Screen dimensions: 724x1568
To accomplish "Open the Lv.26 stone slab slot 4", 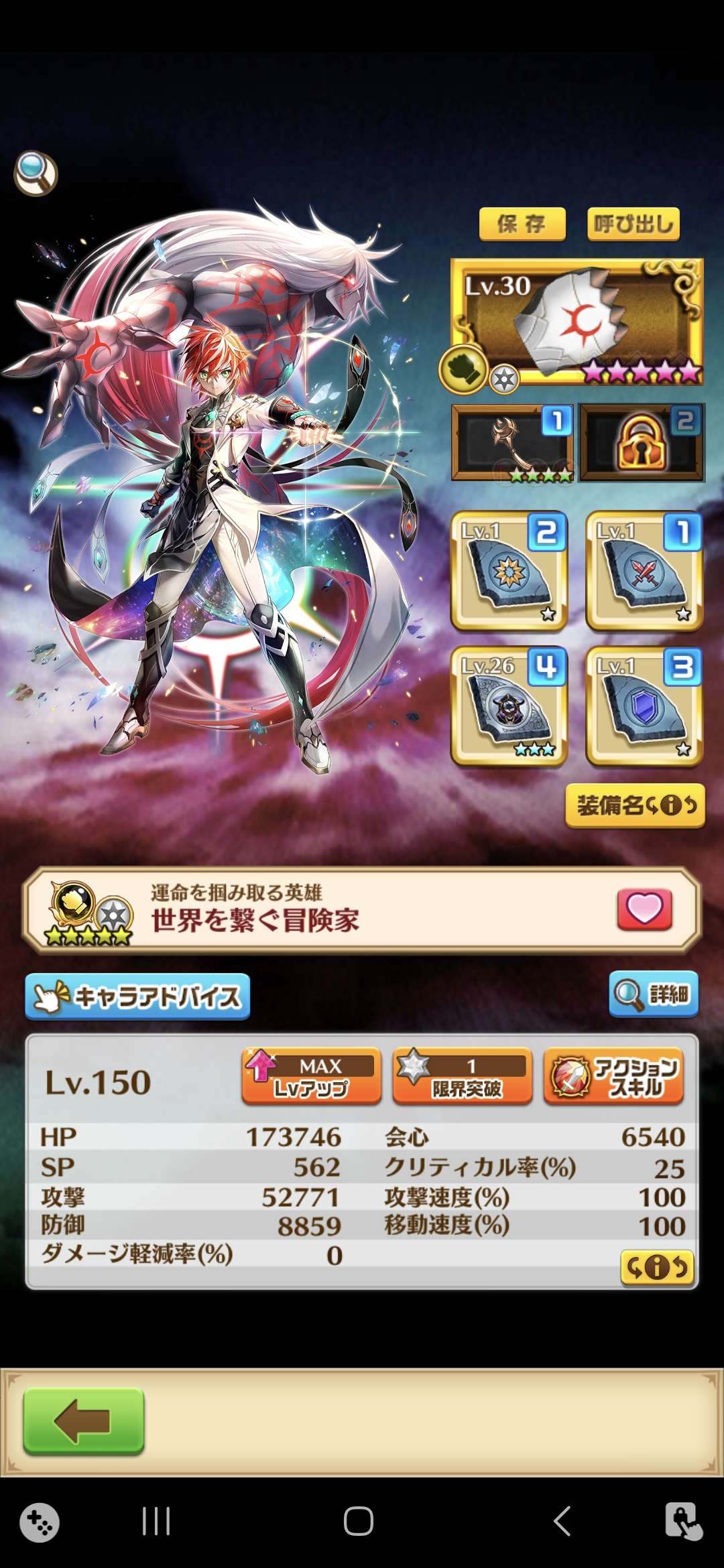I will coord(509,706).
